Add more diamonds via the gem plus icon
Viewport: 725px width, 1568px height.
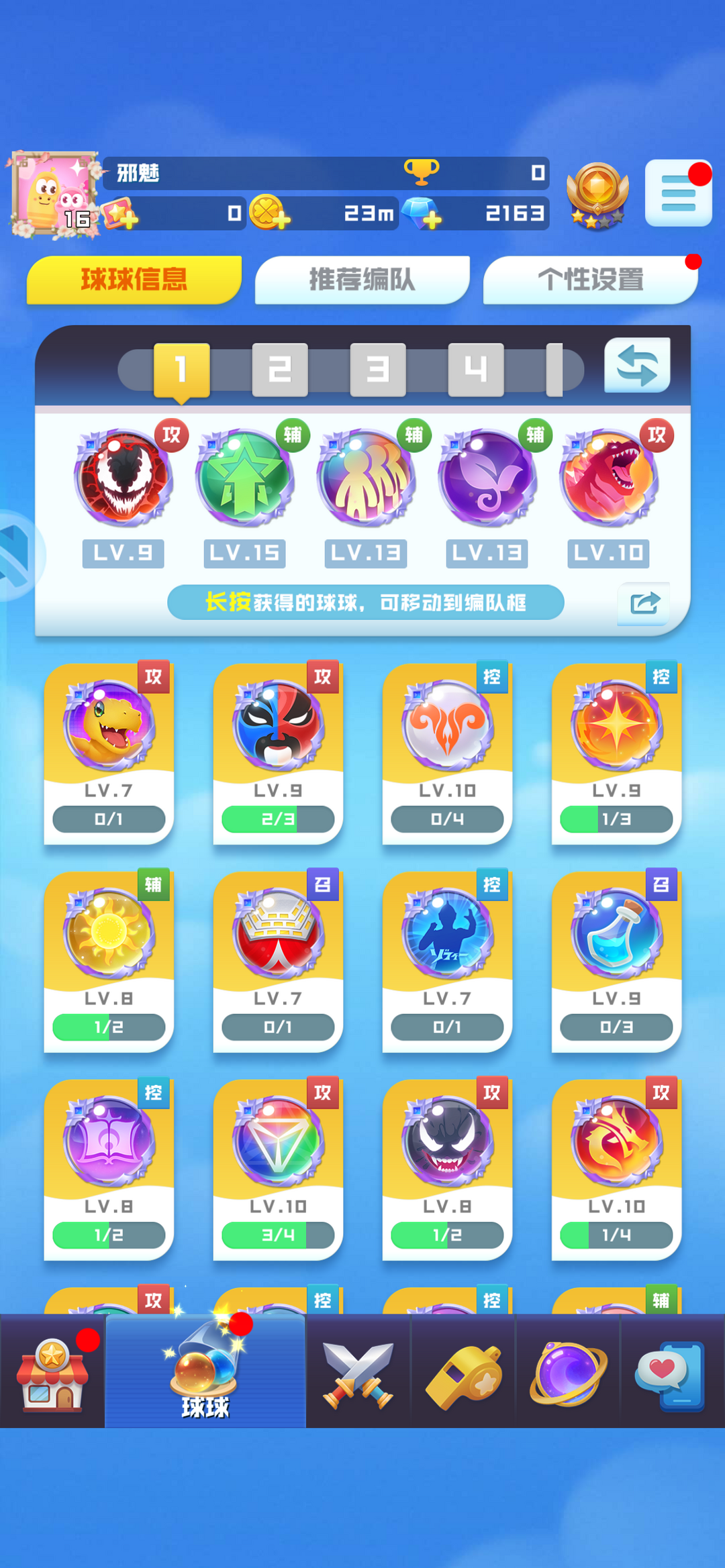tap(422, 213)
